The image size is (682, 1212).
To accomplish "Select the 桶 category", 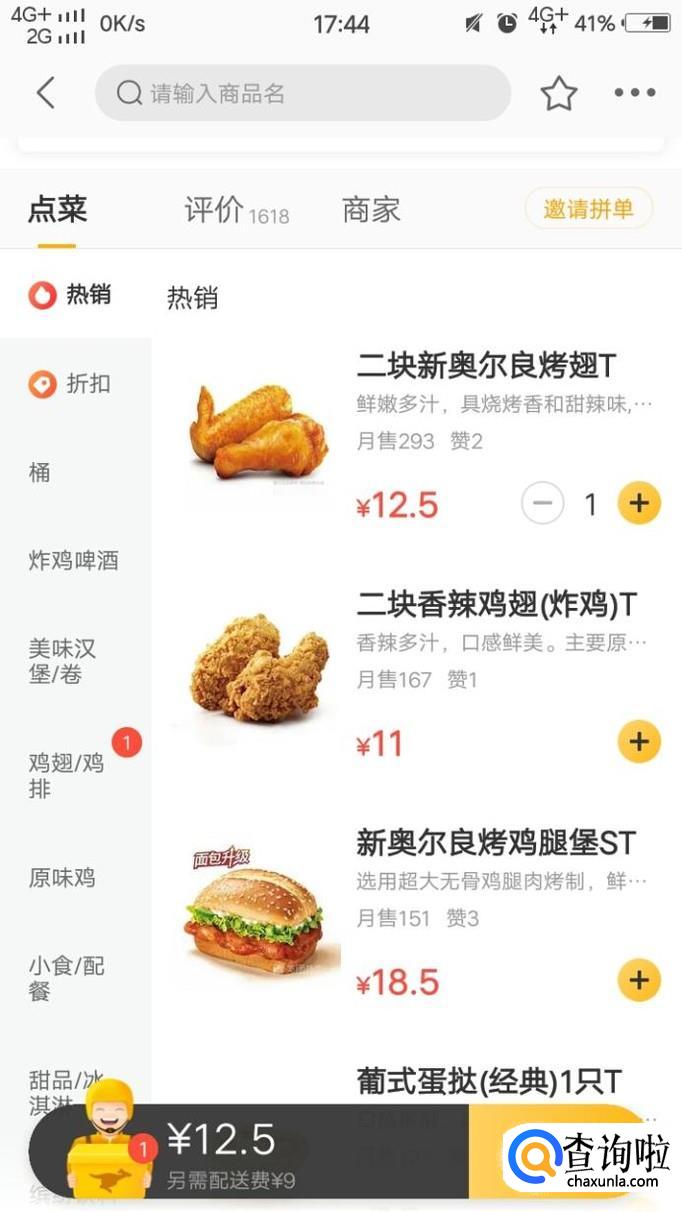I will click(40, 472).
